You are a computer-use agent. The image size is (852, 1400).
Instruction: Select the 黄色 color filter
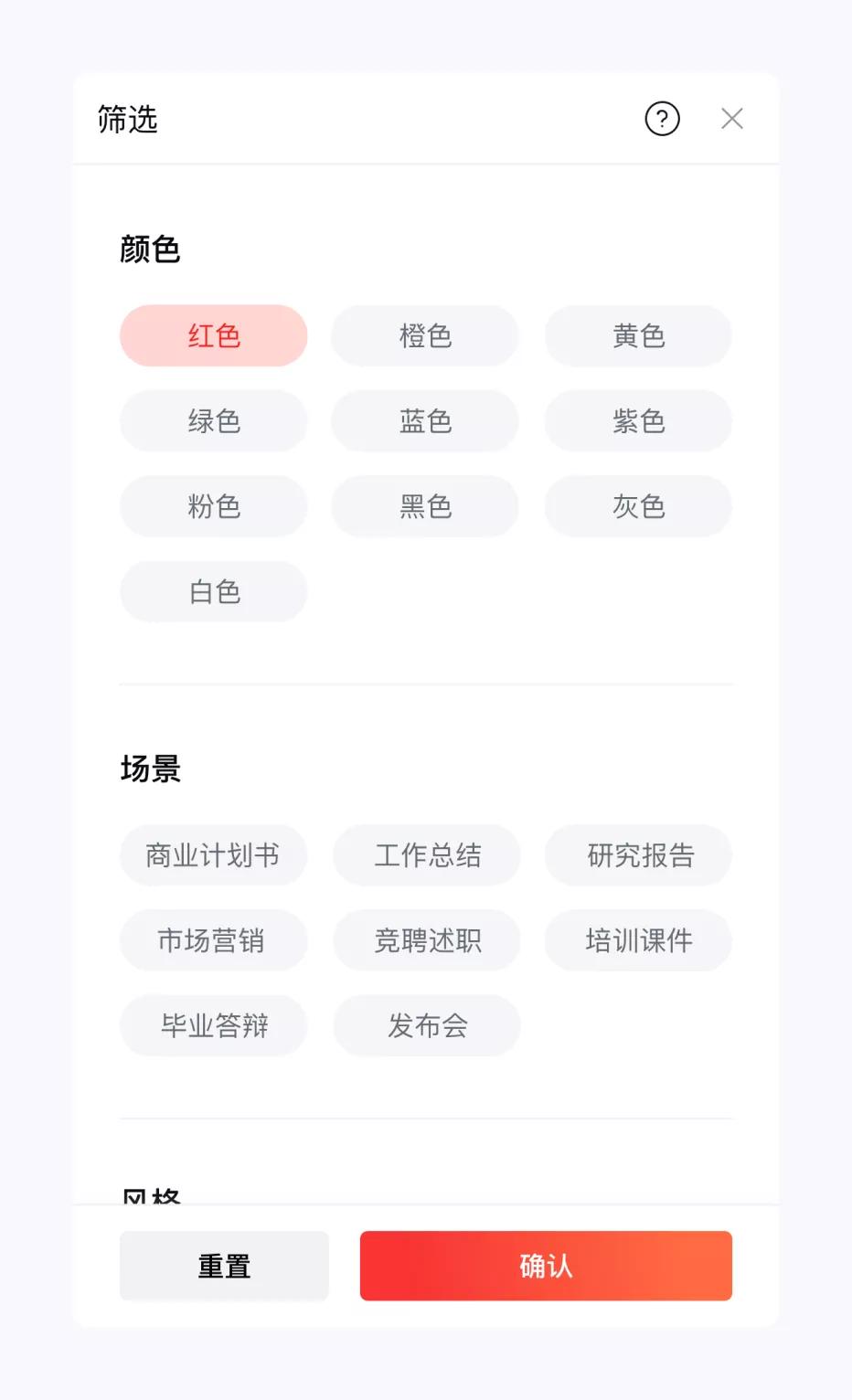tap(637, 336)
